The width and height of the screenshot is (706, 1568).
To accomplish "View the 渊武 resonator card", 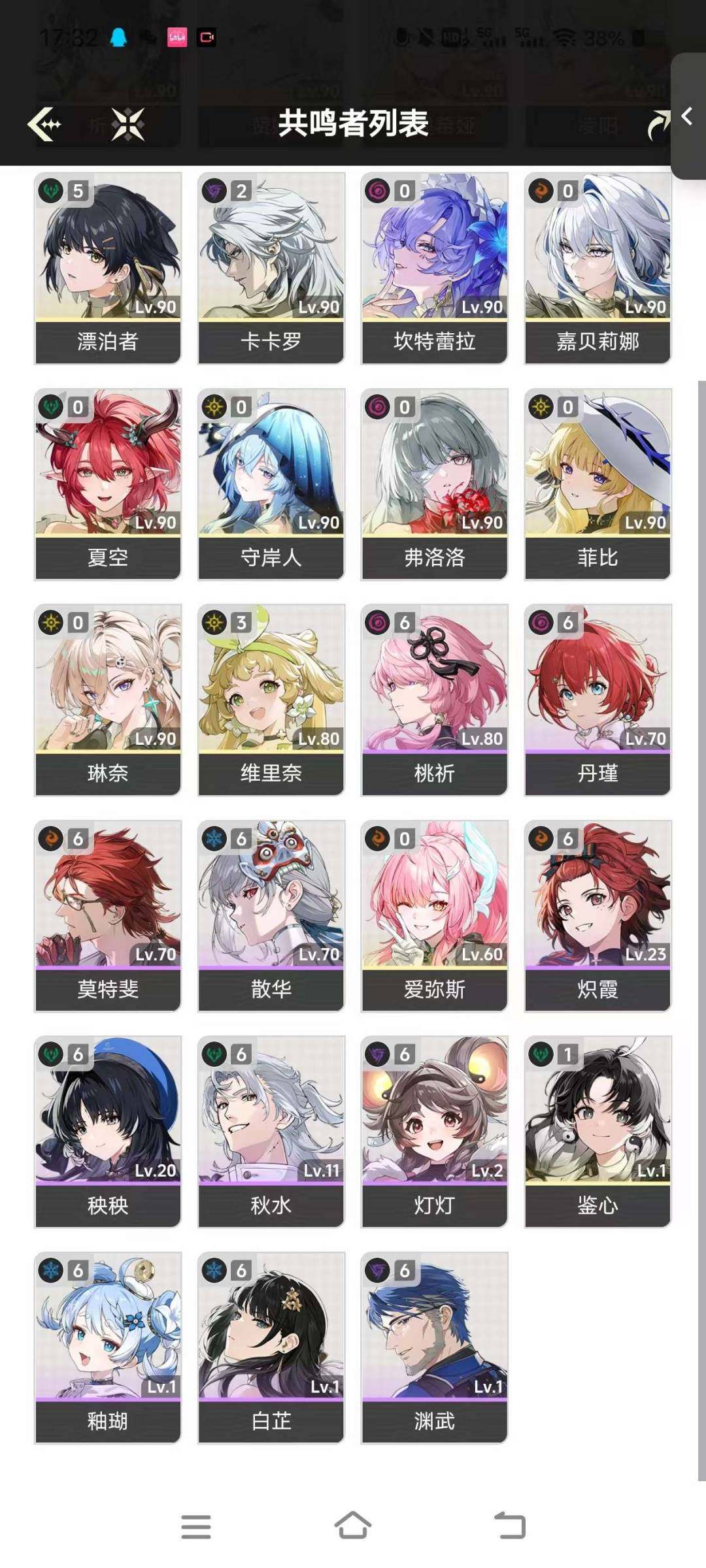I will (x=435, y=1347).
